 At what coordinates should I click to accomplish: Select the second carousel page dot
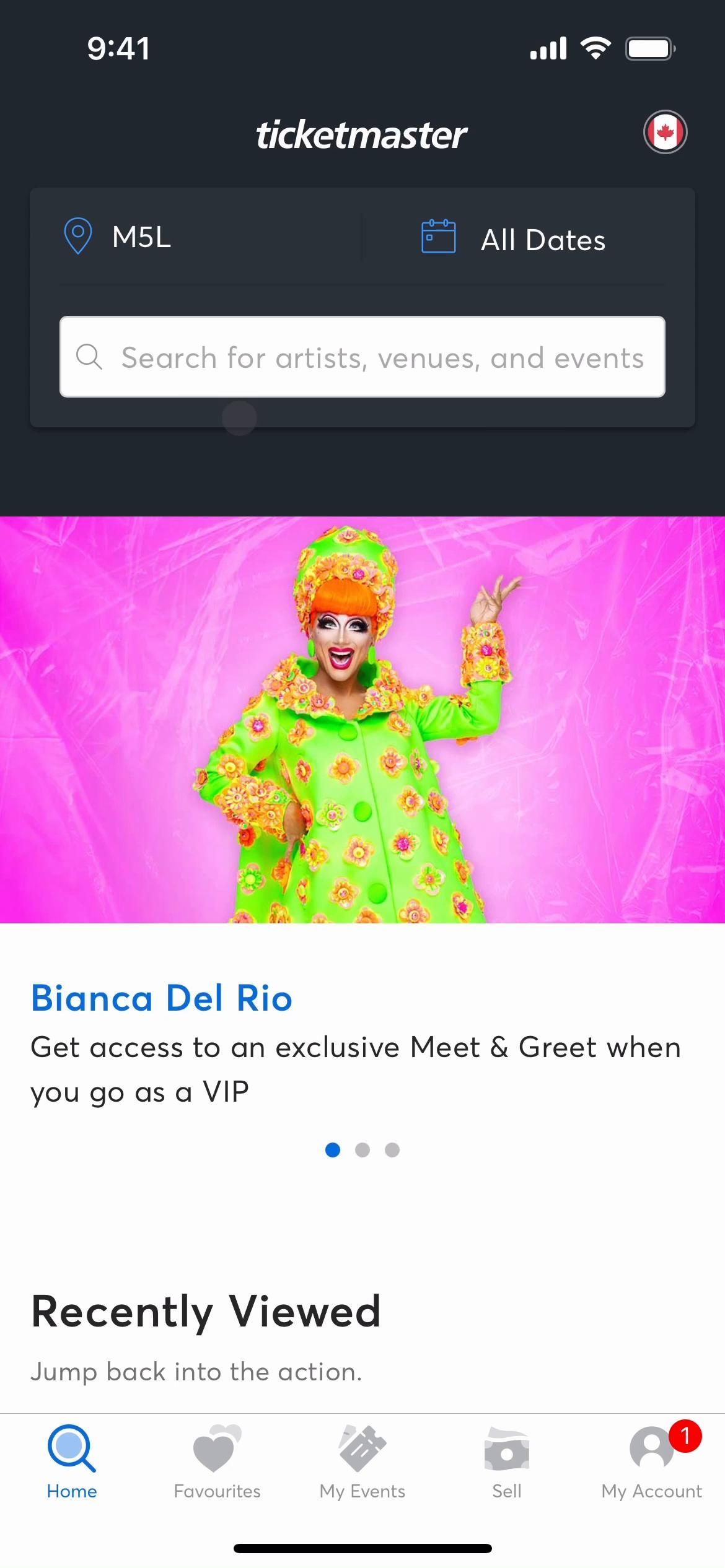[362, 1150]
